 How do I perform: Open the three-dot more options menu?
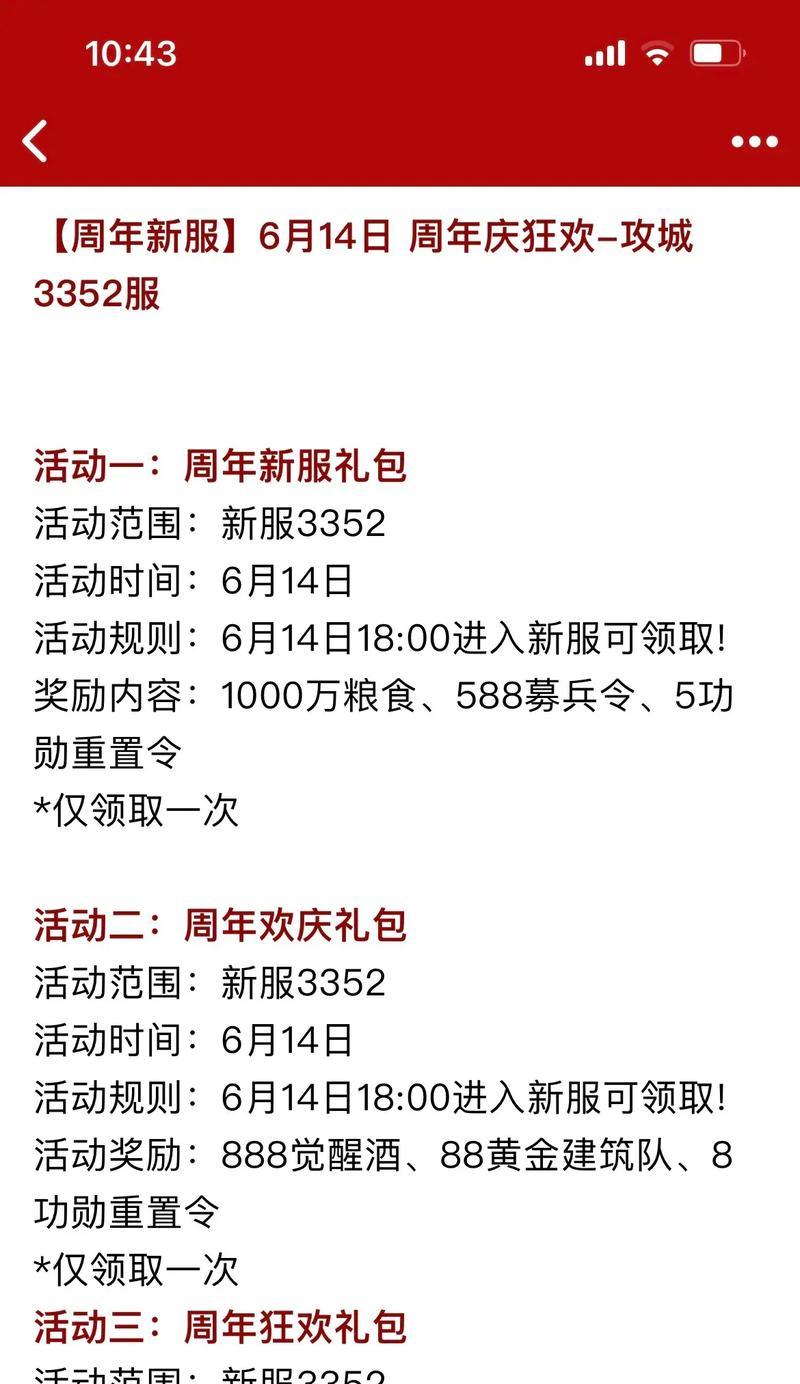point(755,142)
